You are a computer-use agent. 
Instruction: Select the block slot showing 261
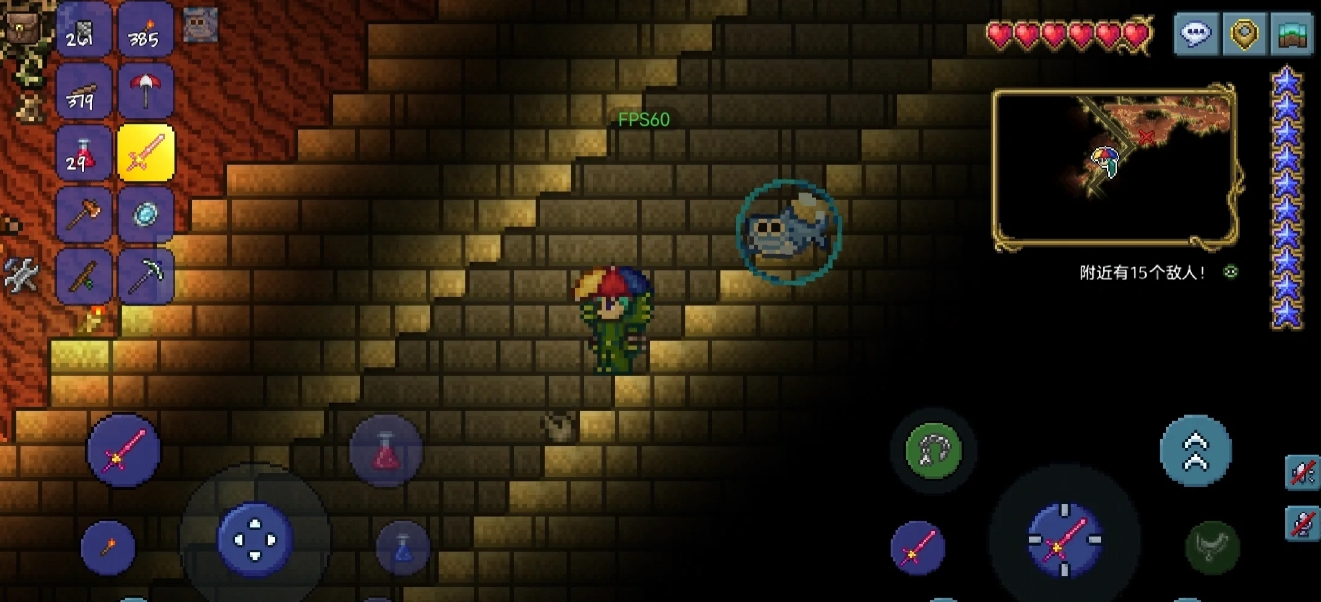click(84, 29)
